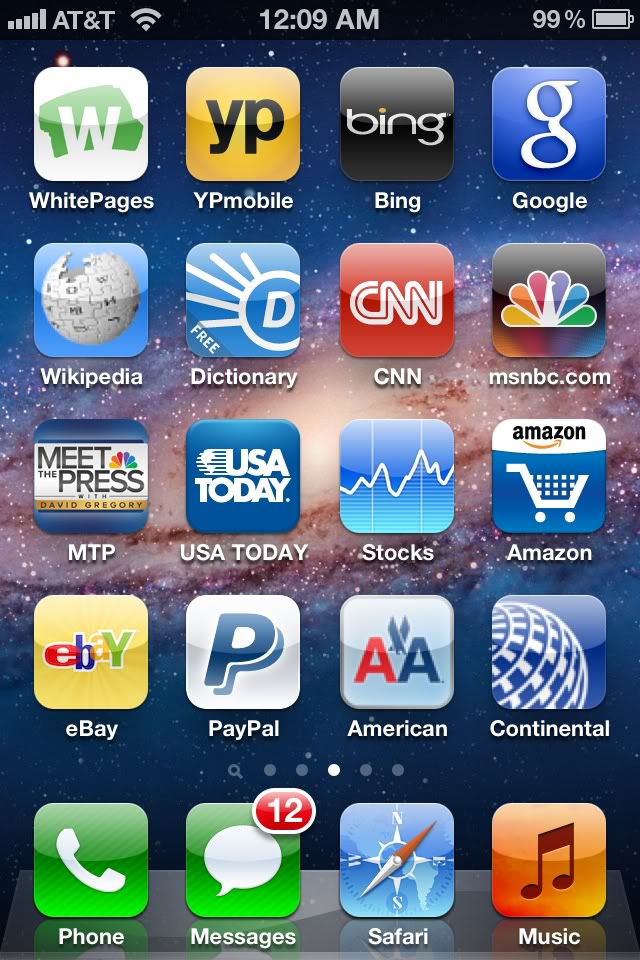Viewport: 640px width, 960px height.
Task: Open the MTP Meet the Press app
Action: 91,476
